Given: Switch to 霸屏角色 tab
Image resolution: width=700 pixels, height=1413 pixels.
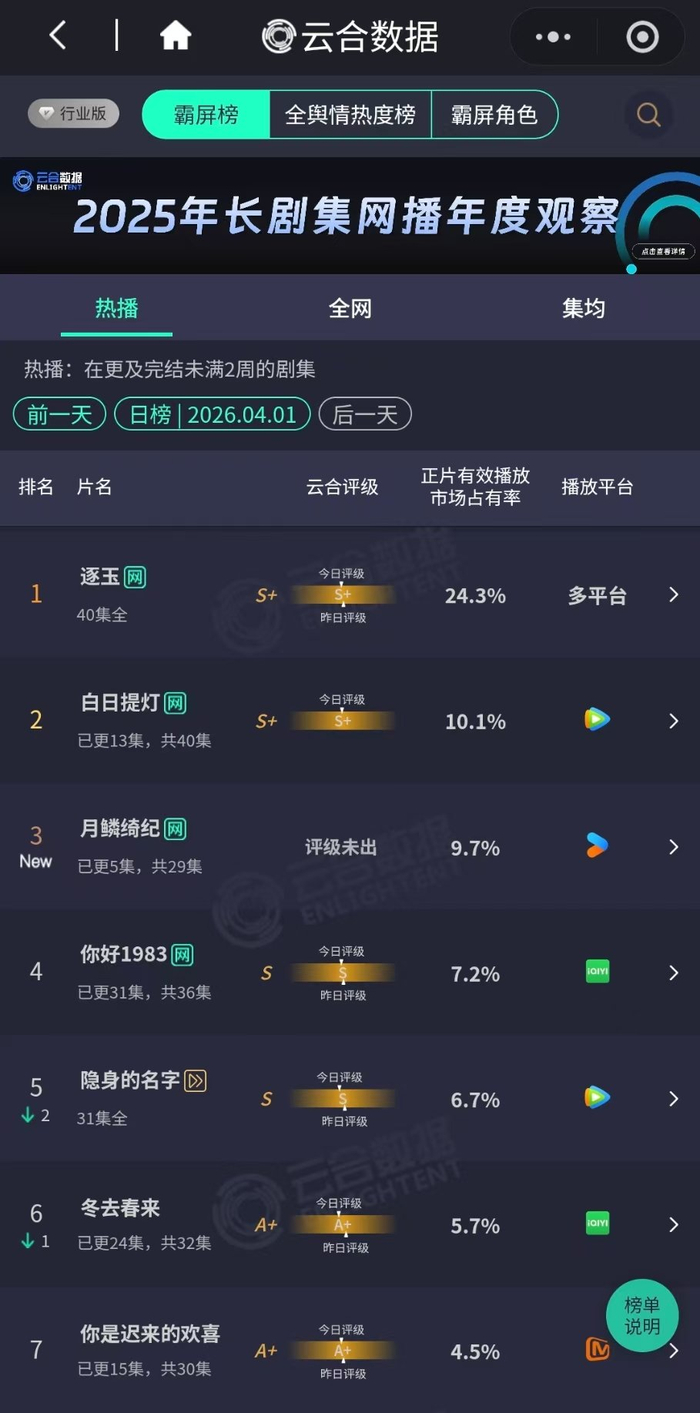Looking at the screenshot, I should (x=494, y=114).
